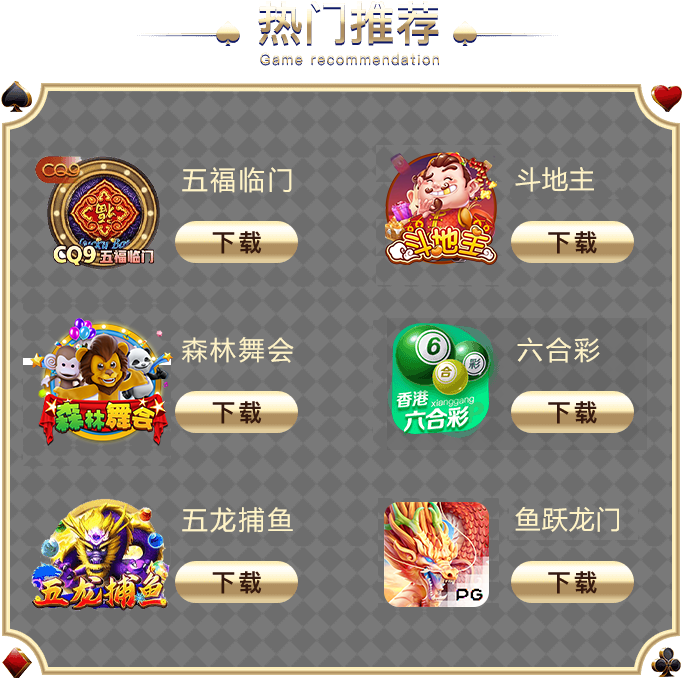Open the 鱼跃龙门 dragon game icon

pyautogui.click(x=437, y=554)
